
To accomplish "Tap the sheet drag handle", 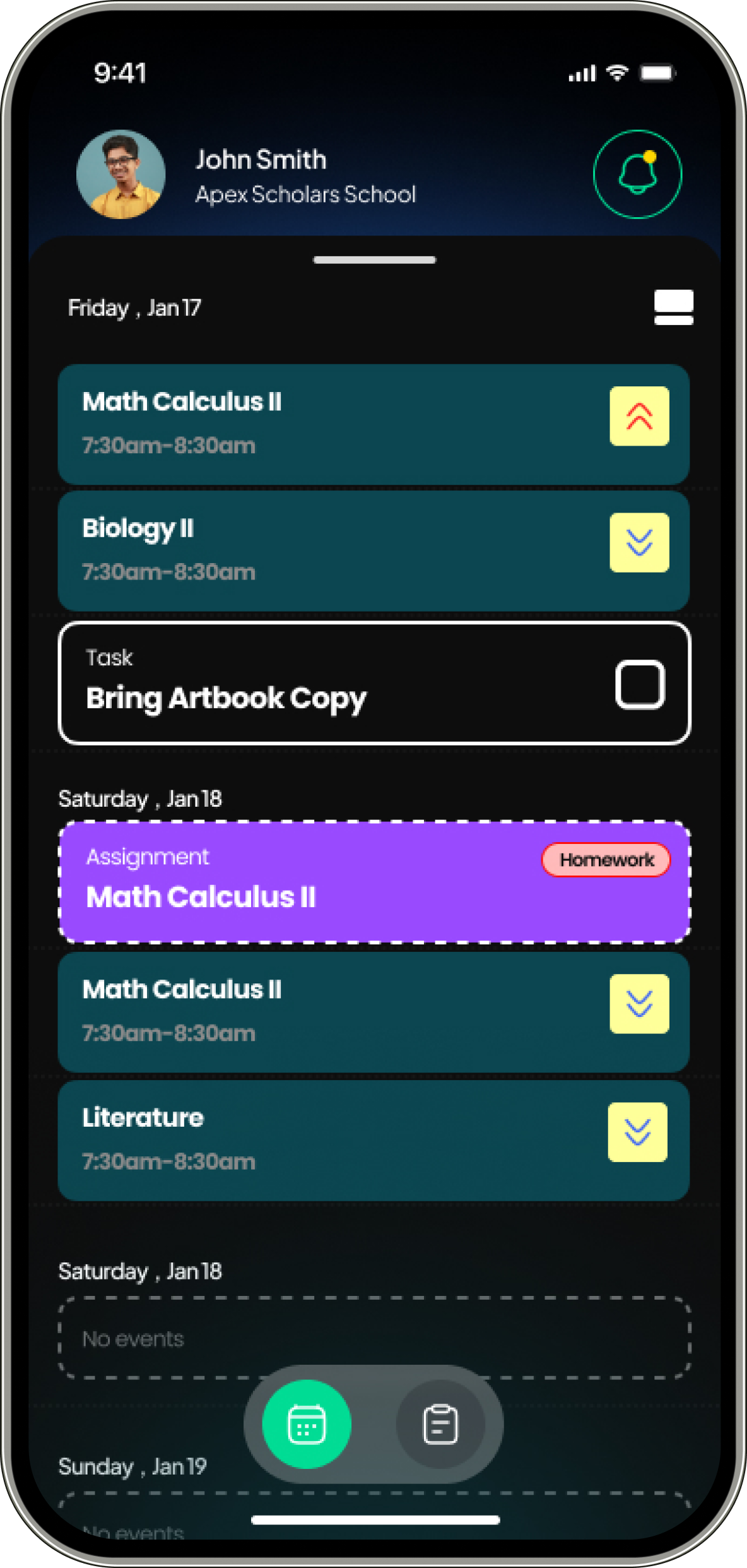I will pos(375,260).
